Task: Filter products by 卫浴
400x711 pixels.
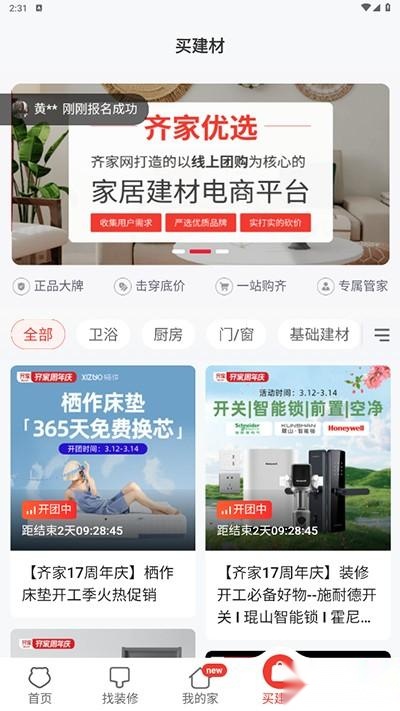Action: point(103,335)
